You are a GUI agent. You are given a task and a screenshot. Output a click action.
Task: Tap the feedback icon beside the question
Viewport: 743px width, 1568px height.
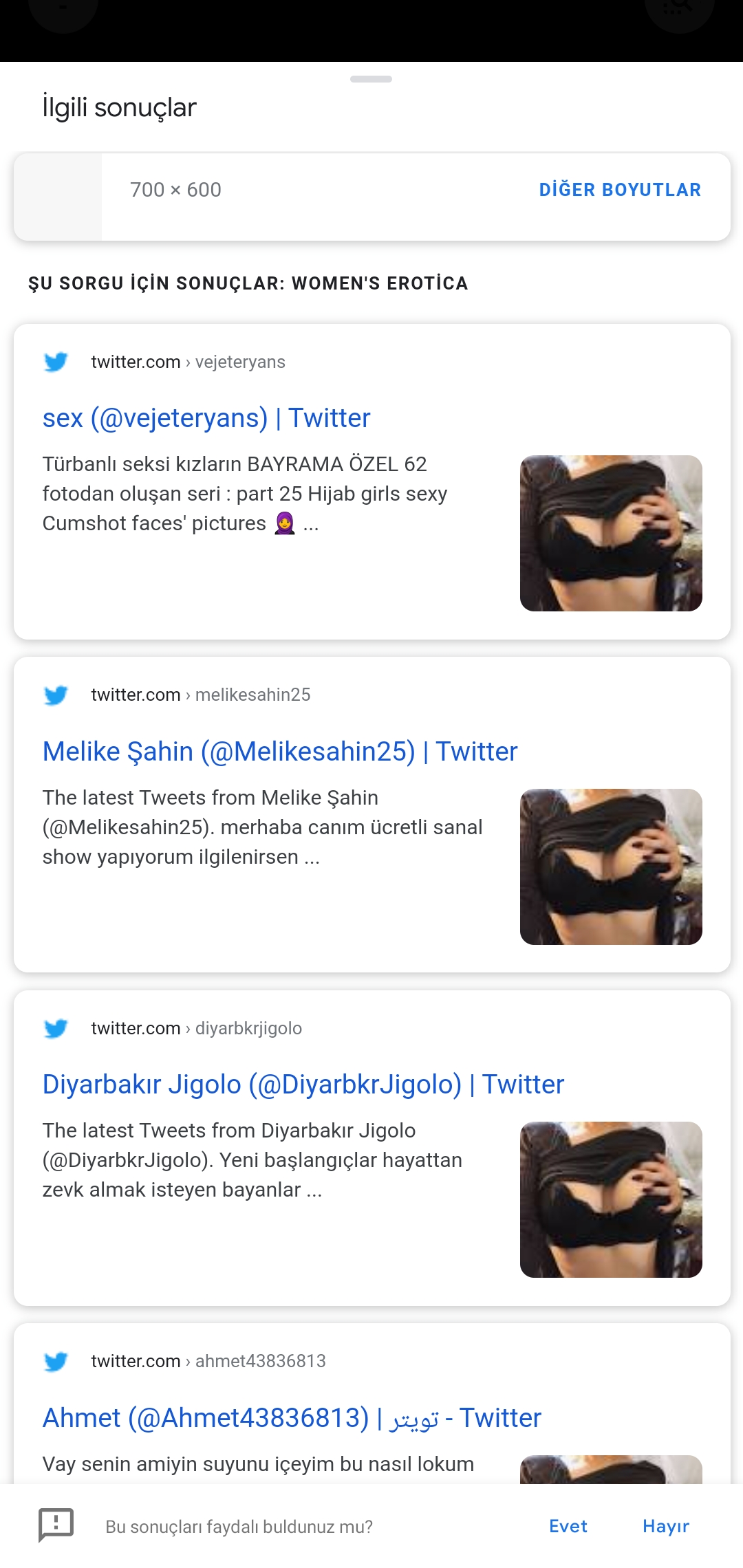point(56,1525)
